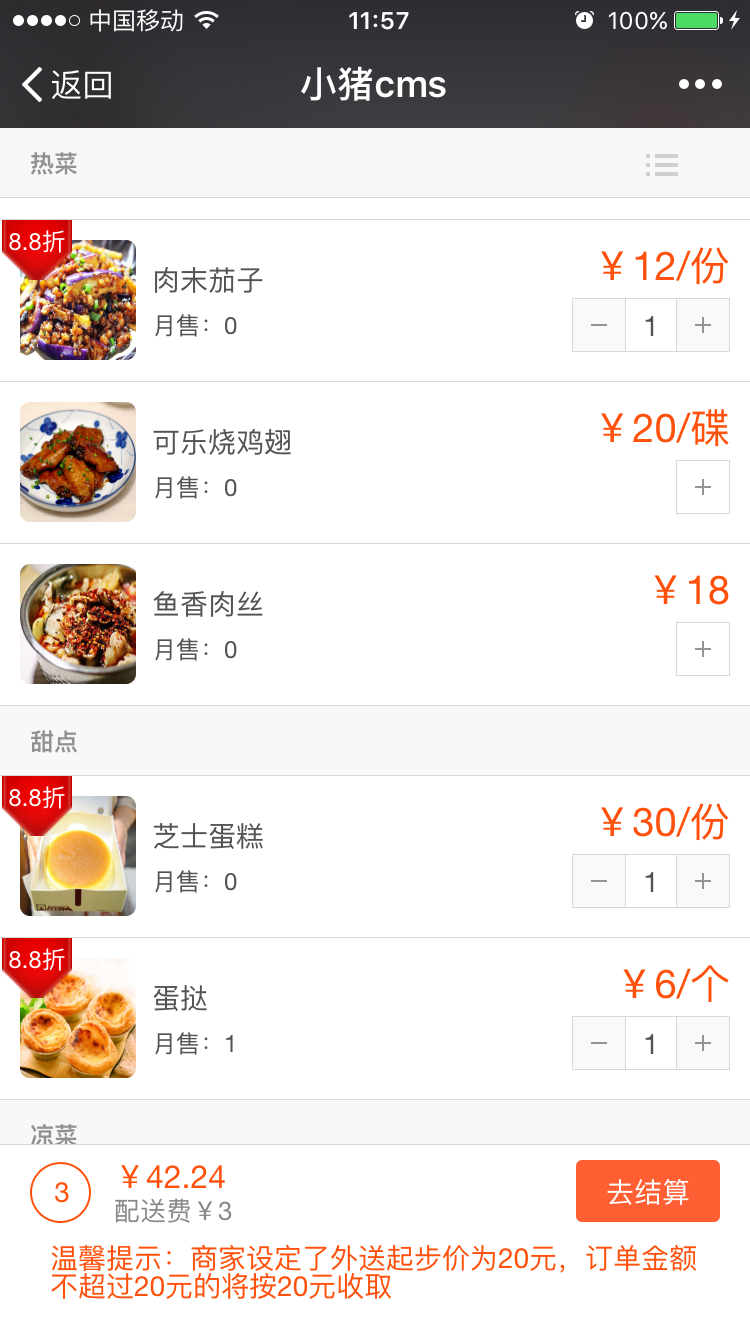Decrease 肉末茄子 quantity with minus

(x=599, y=325)
